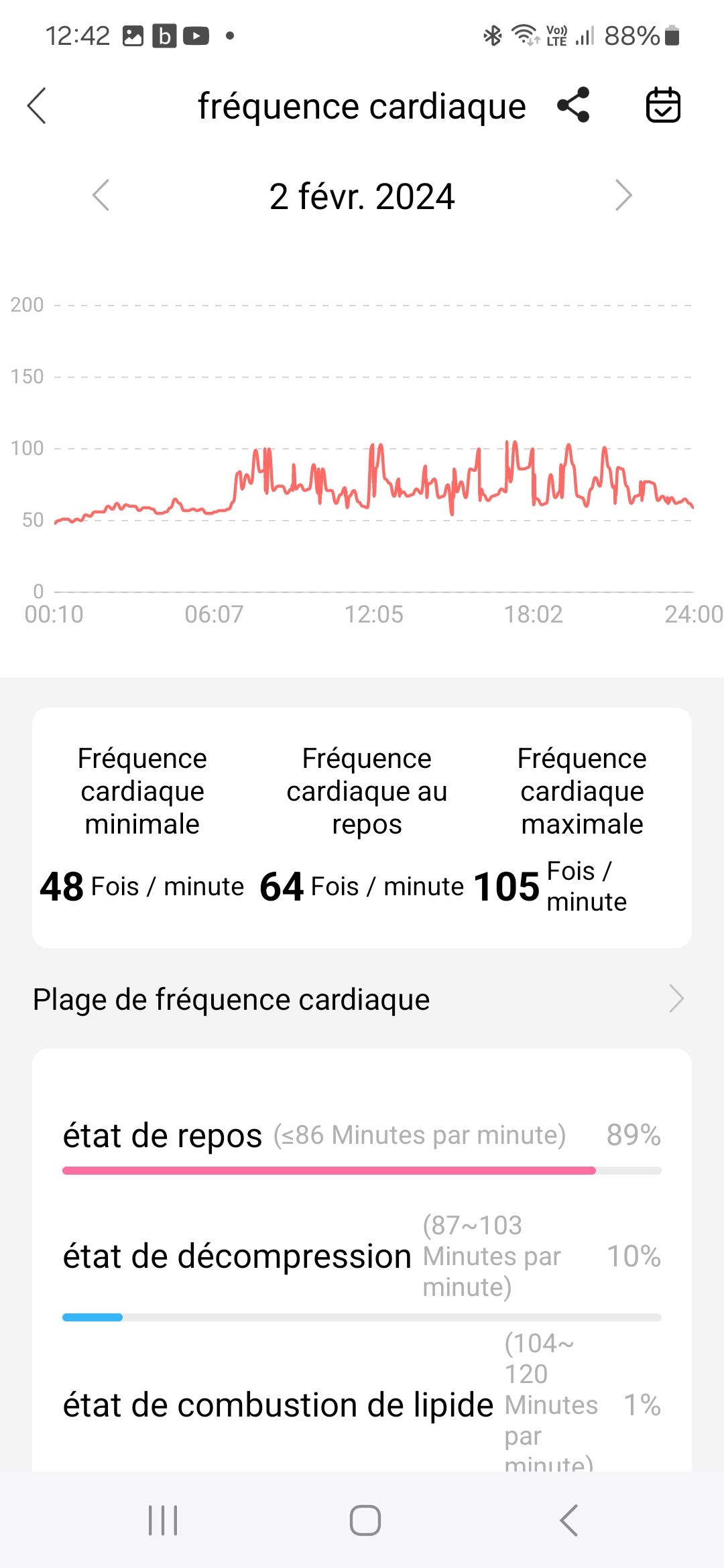Open the recent apps view
This screenshot has width=724, height=1568.
pos(163,1520)
